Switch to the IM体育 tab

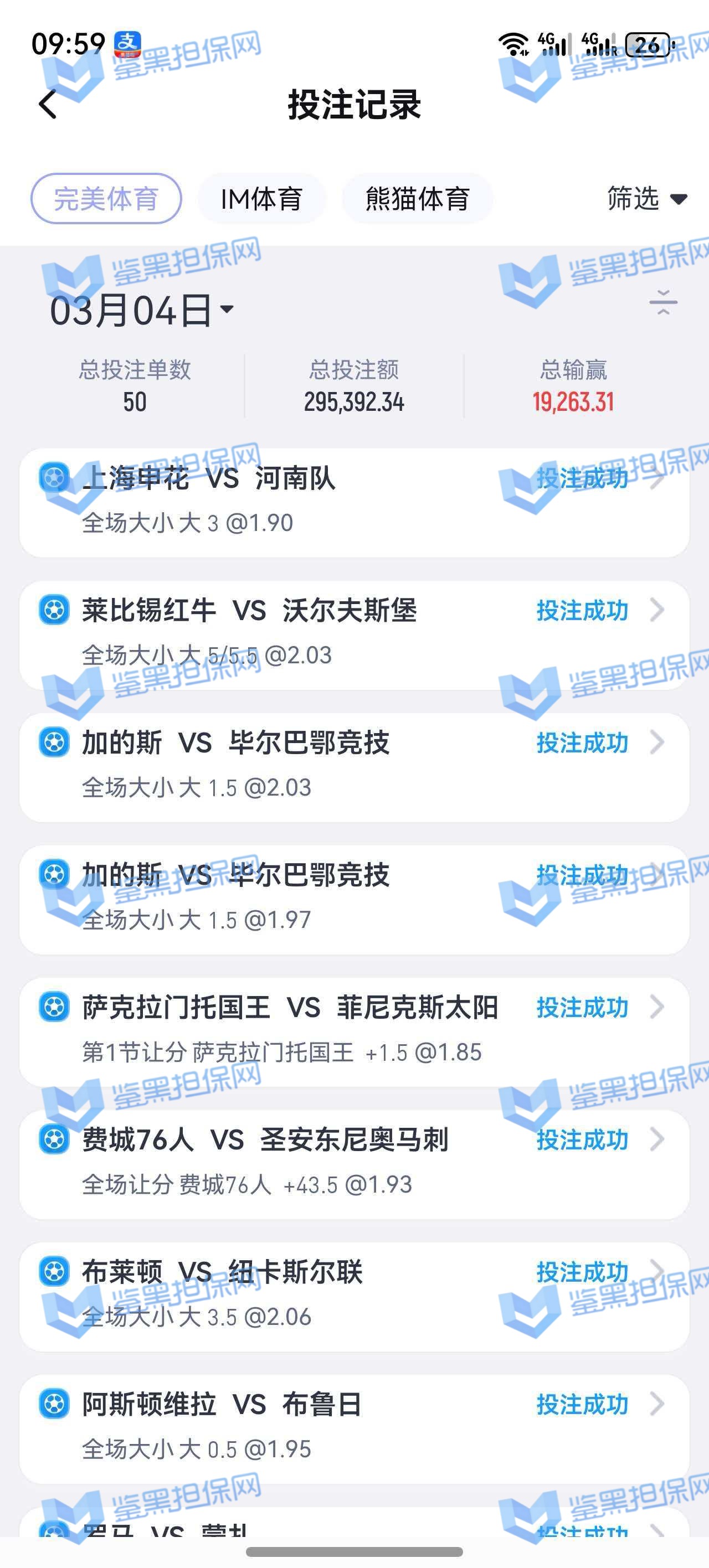click(x=261, y=198)
